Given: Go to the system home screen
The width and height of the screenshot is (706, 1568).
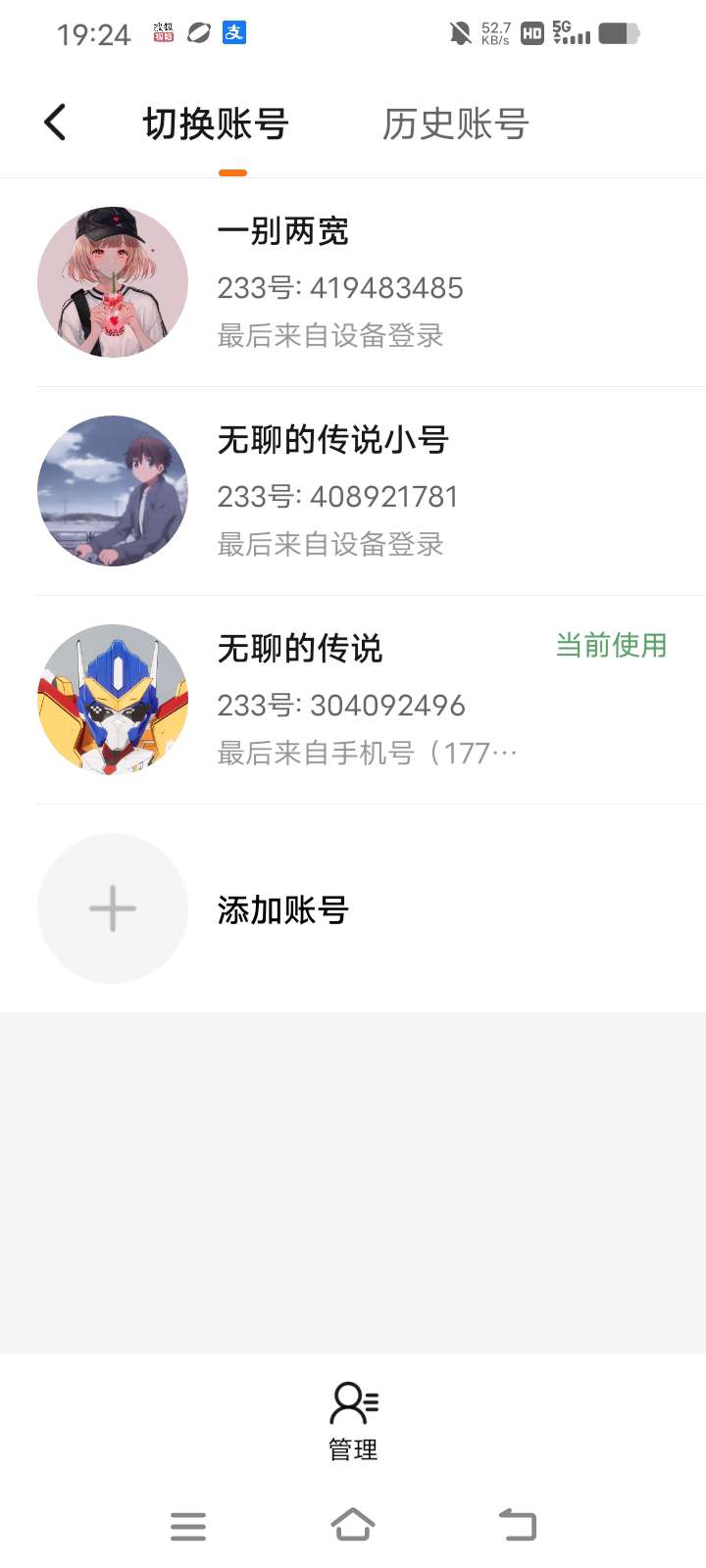Looking at the screenshot, I should [353, 1525].
